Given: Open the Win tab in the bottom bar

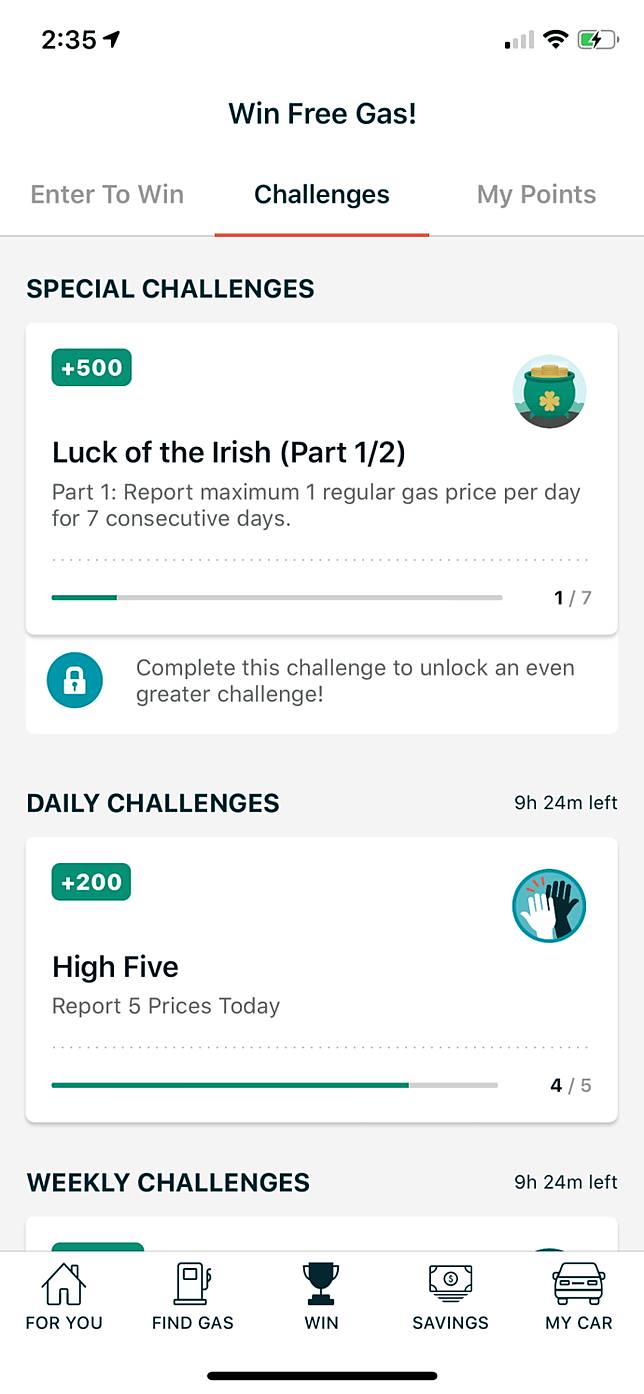Looking at the screenshot, I should point(321,1297).
